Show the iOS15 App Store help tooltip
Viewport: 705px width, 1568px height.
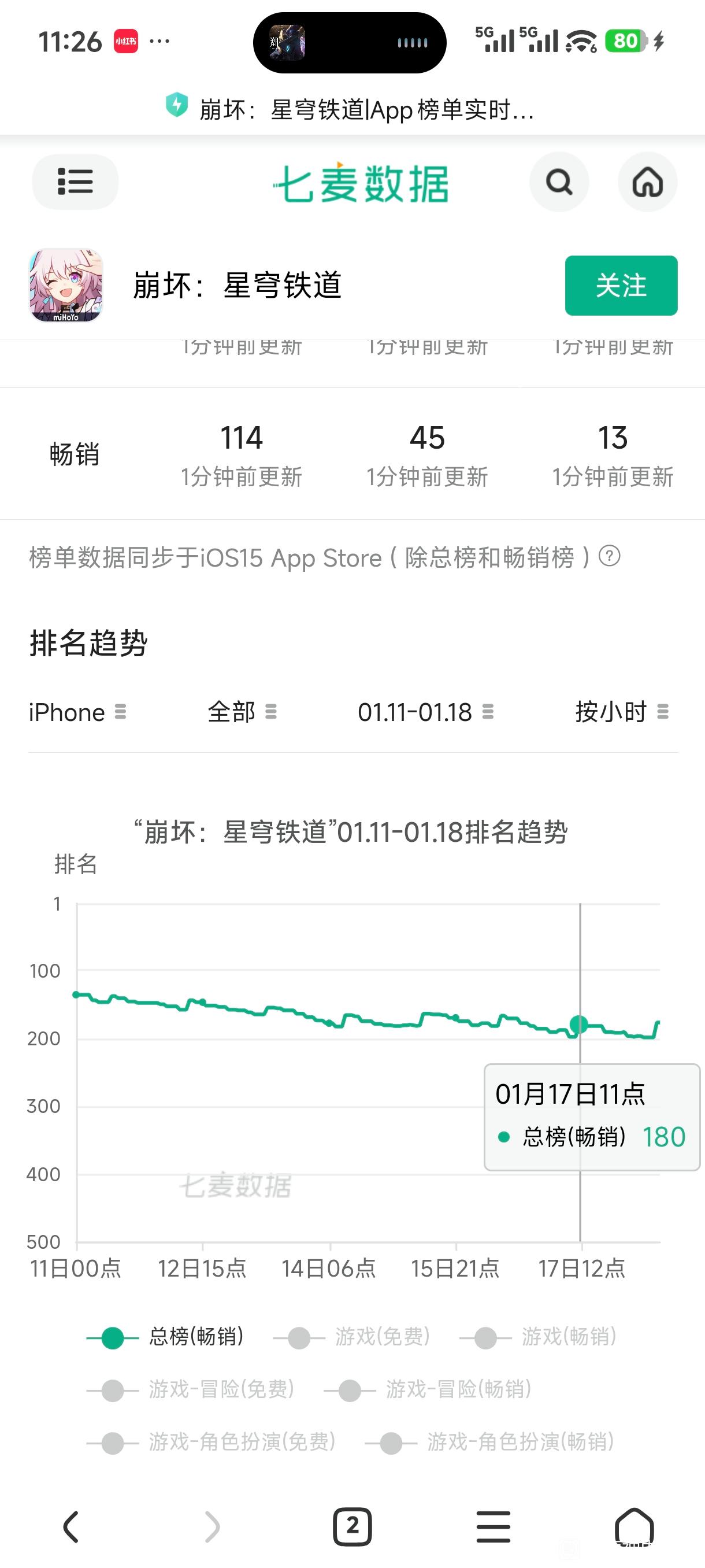tap(610, 556)
